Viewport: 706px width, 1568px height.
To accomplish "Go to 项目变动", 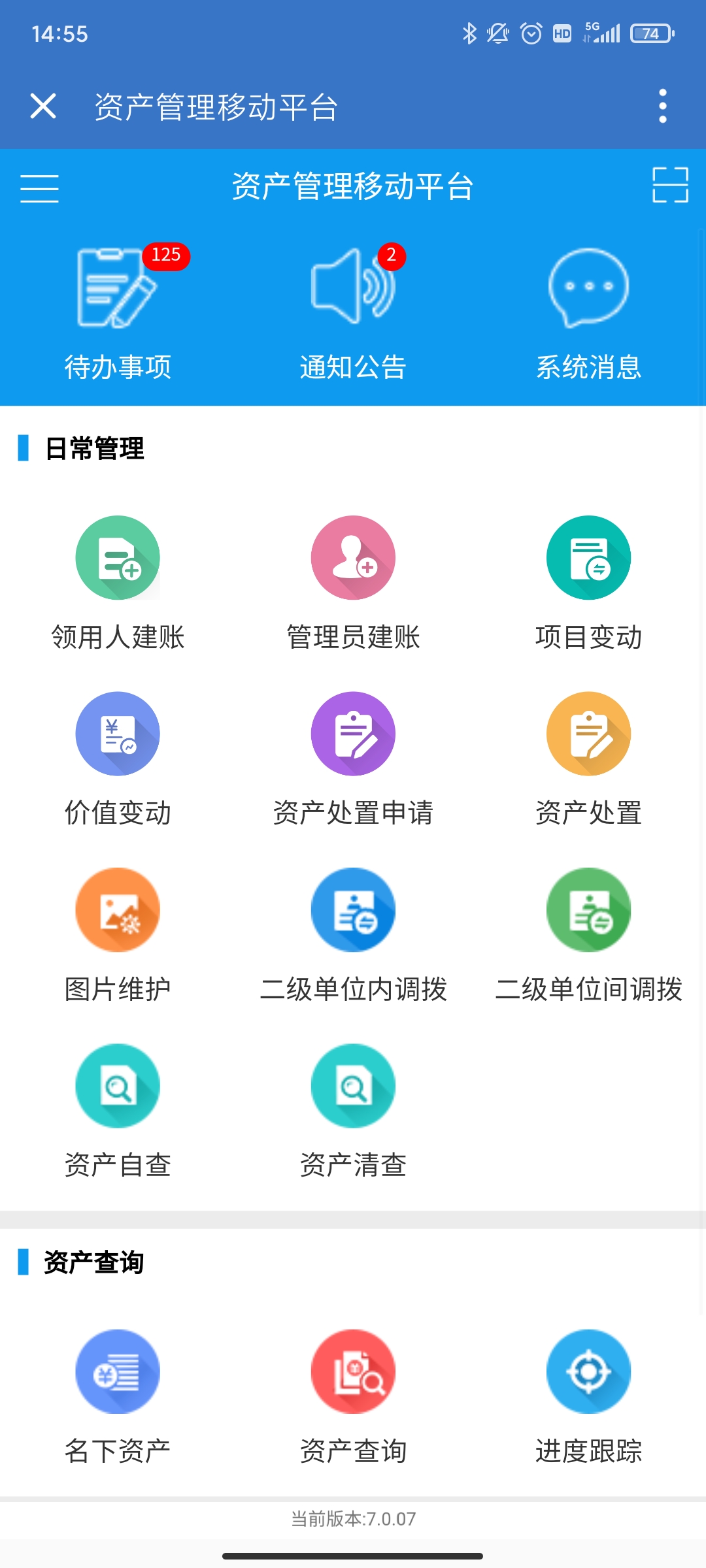I will click(588, 581).
